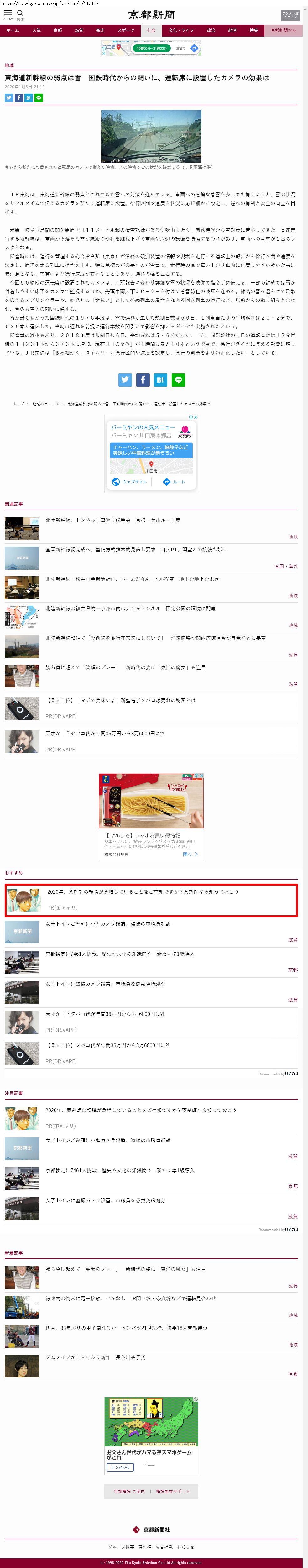Image resolution: width=308 pixels, height=1568 pixels.
Task: Open 地域のニュース breadcrumb link
Action: [46, 404]
